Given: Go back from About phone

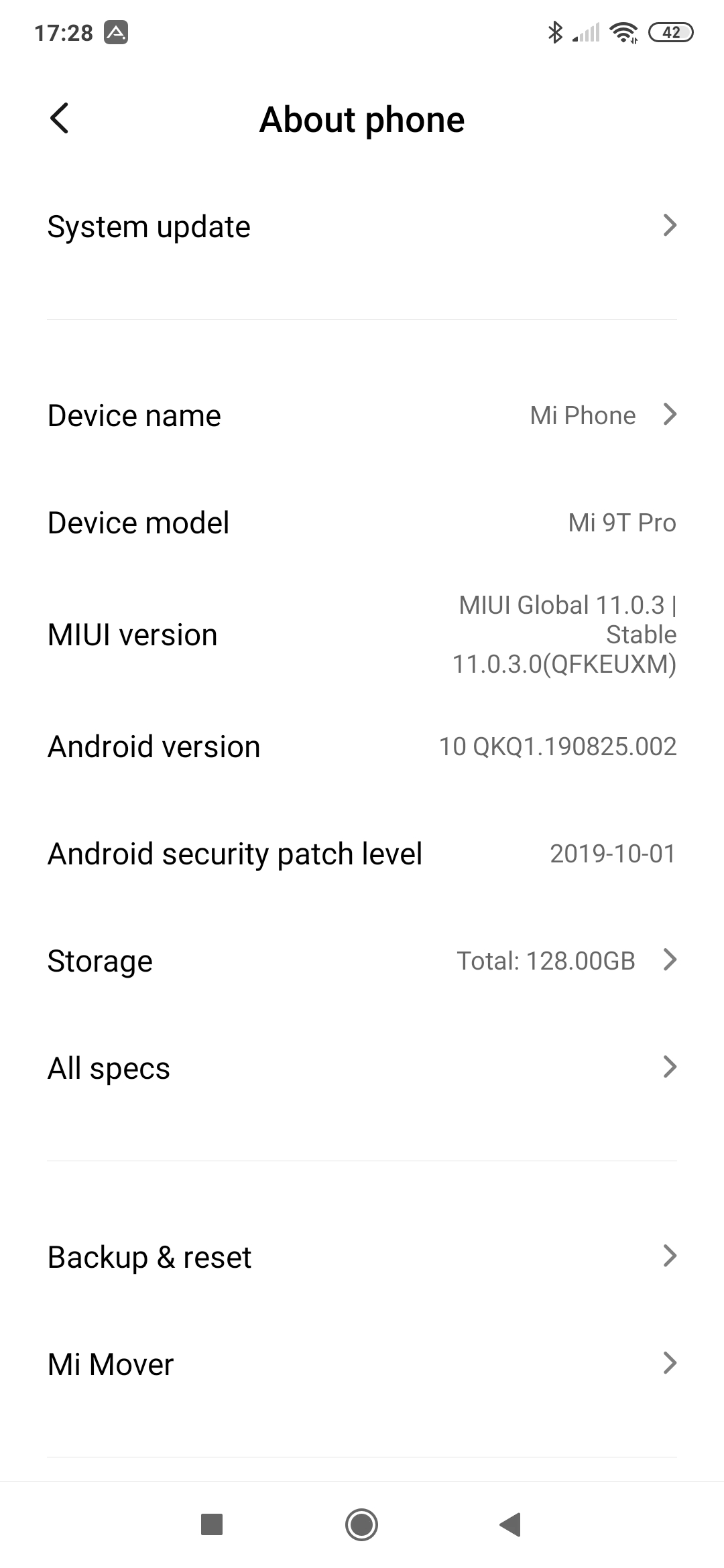Looking at the screenshot, I should tap(60, 119).
